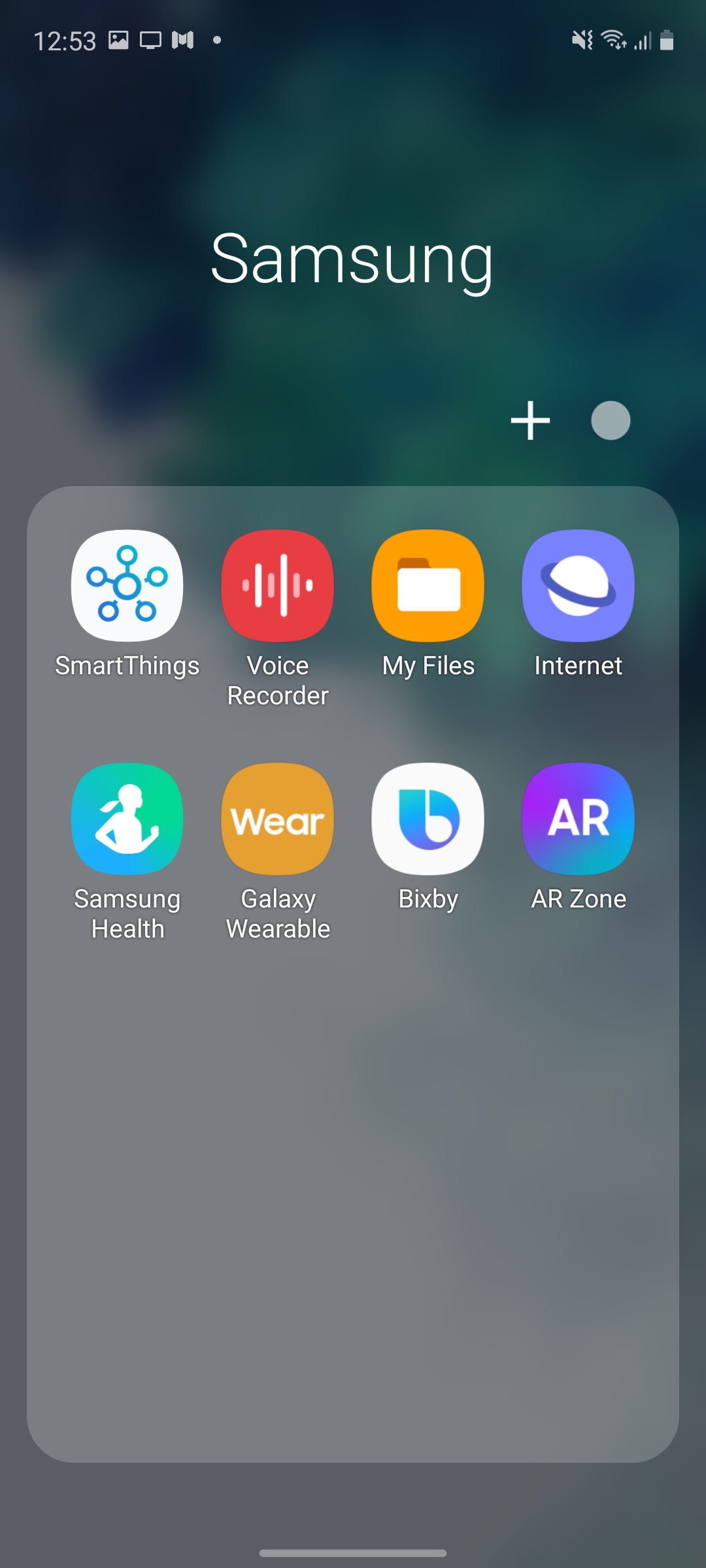Launch Samsung Internet browser

(x=578, y=585)
